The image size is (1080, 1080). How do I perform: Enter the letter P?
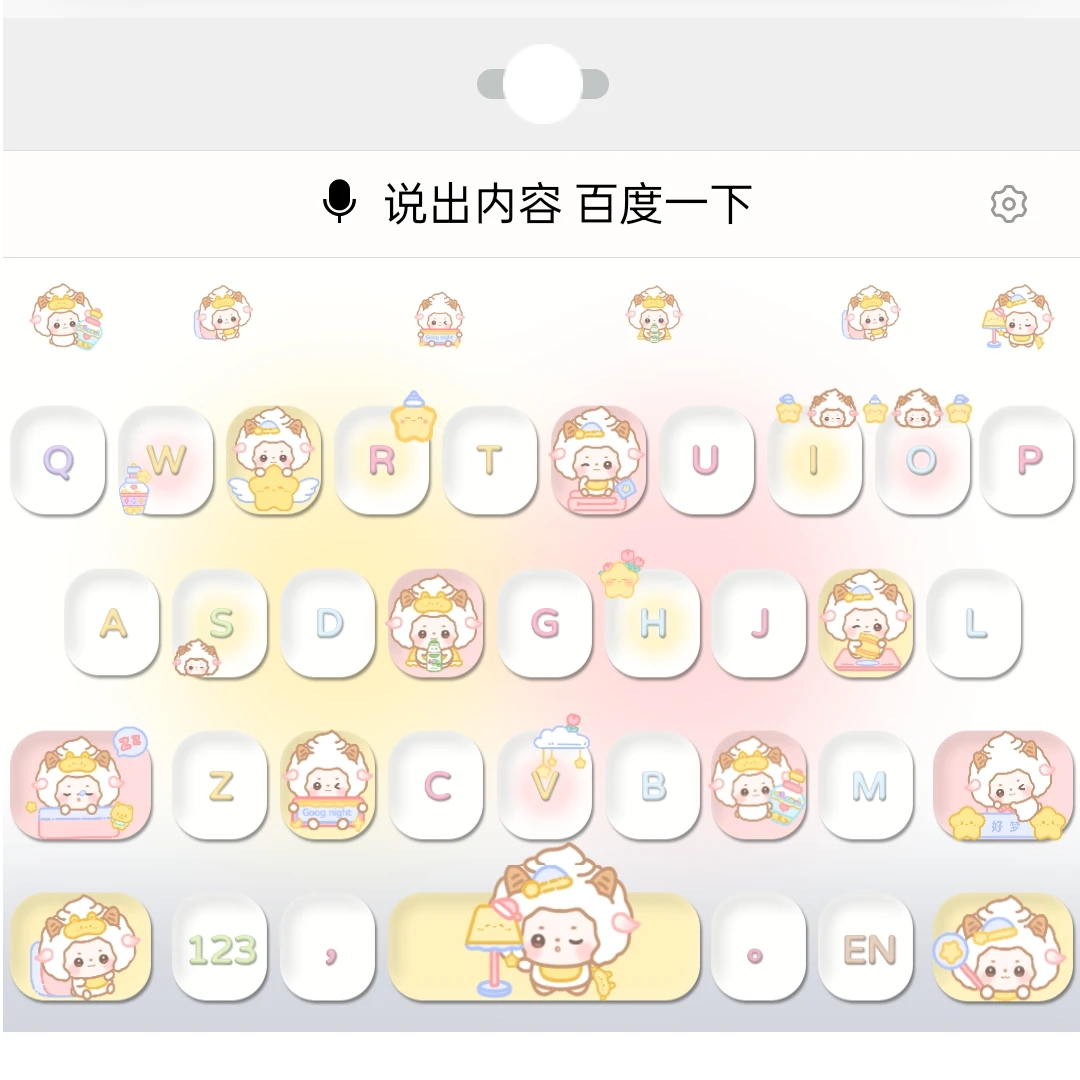point(1027,460)
